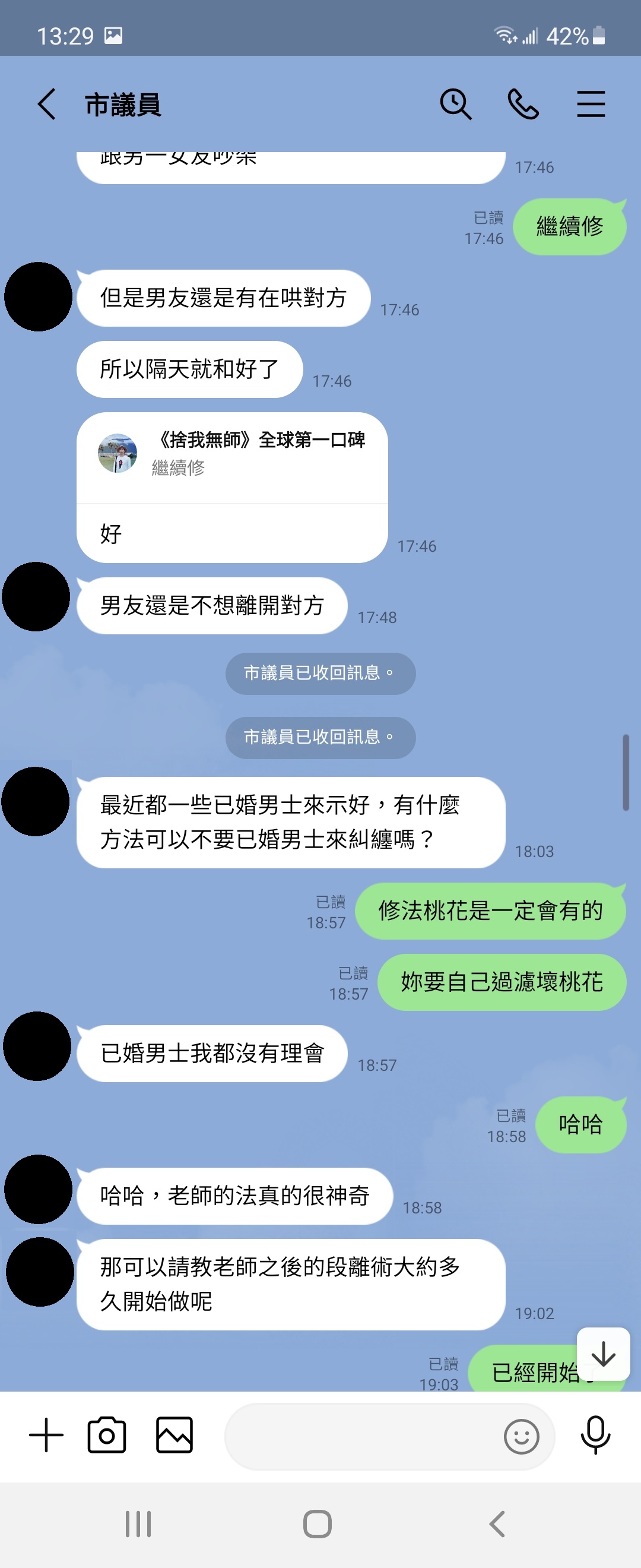
Task: Jump to the latest message using the down arrow
Action: click(x=603, y=1354)
